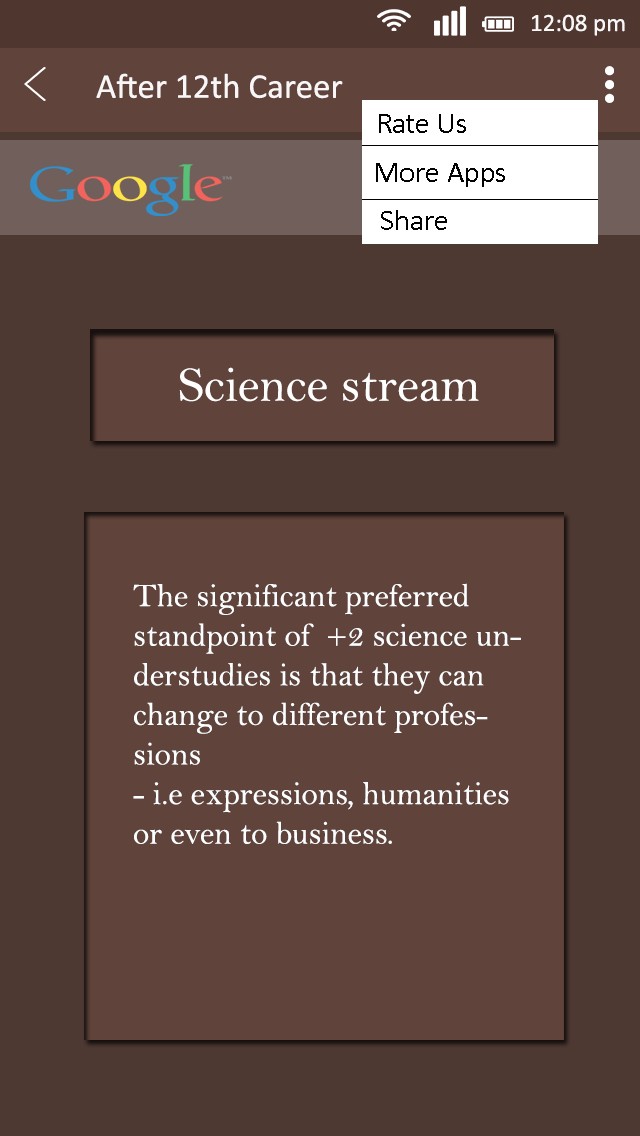
Task: Close the three-dot overflow menu
Action: (609, 85)
